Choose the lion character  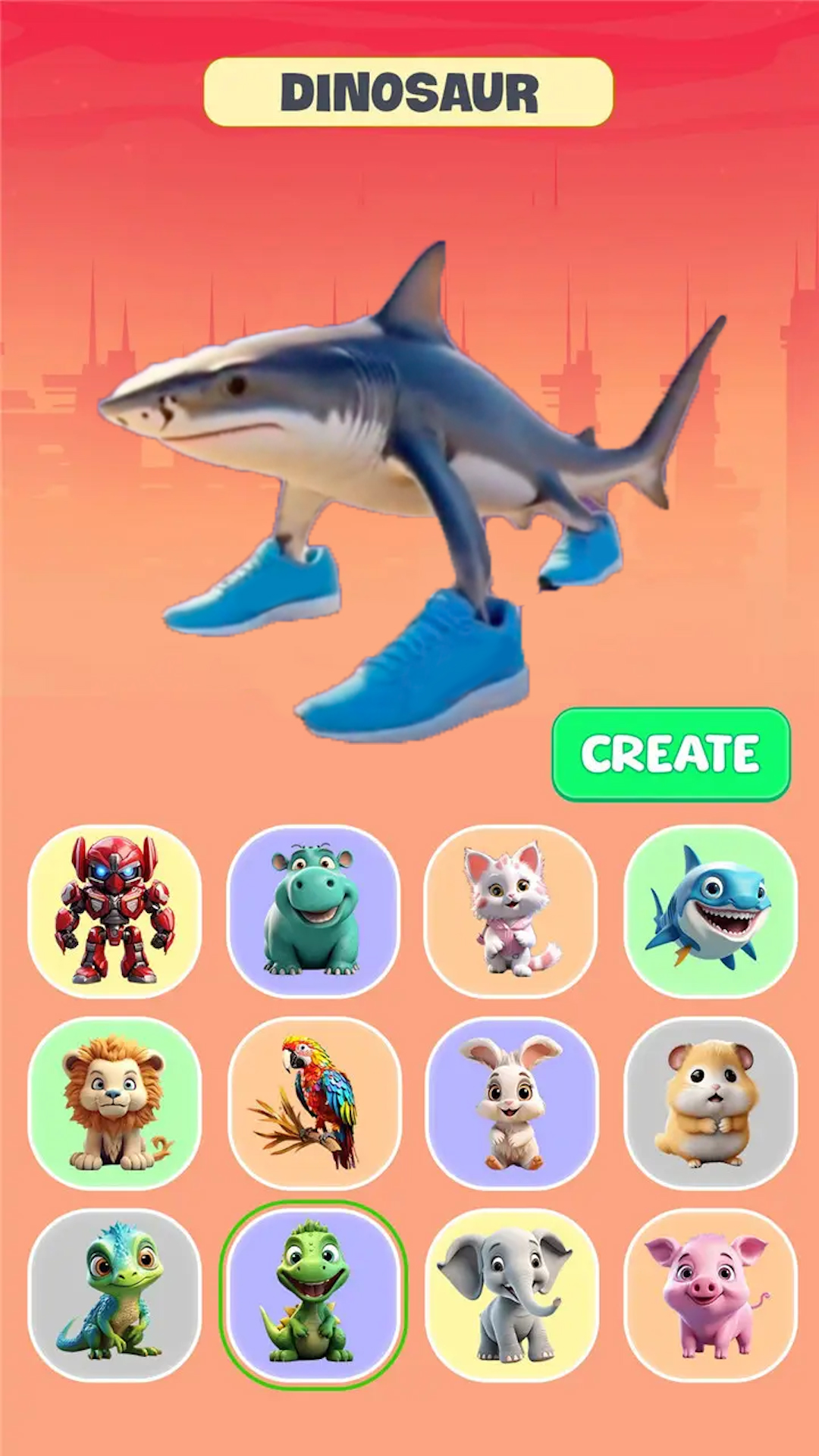115,1103
